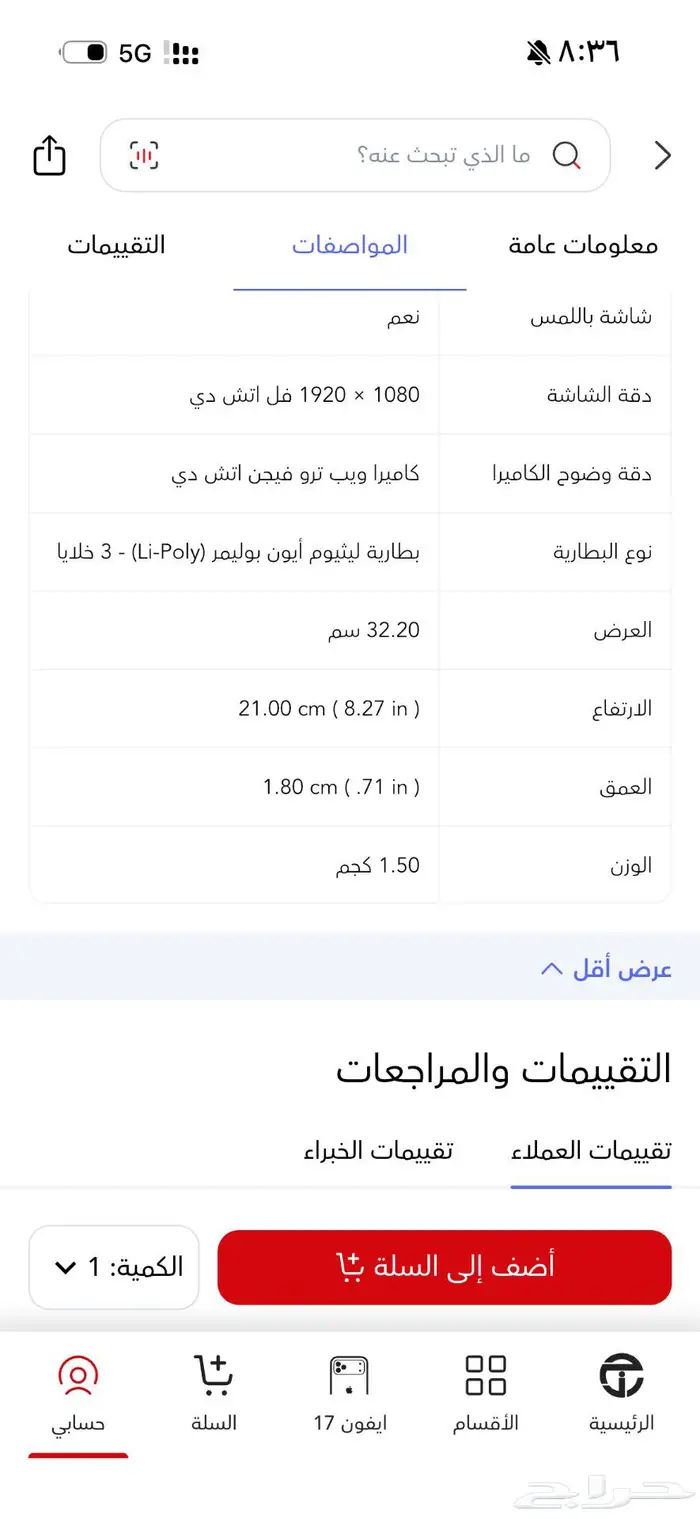Select the المواصفات tab

pyautogui.click(x=350, y=245)
